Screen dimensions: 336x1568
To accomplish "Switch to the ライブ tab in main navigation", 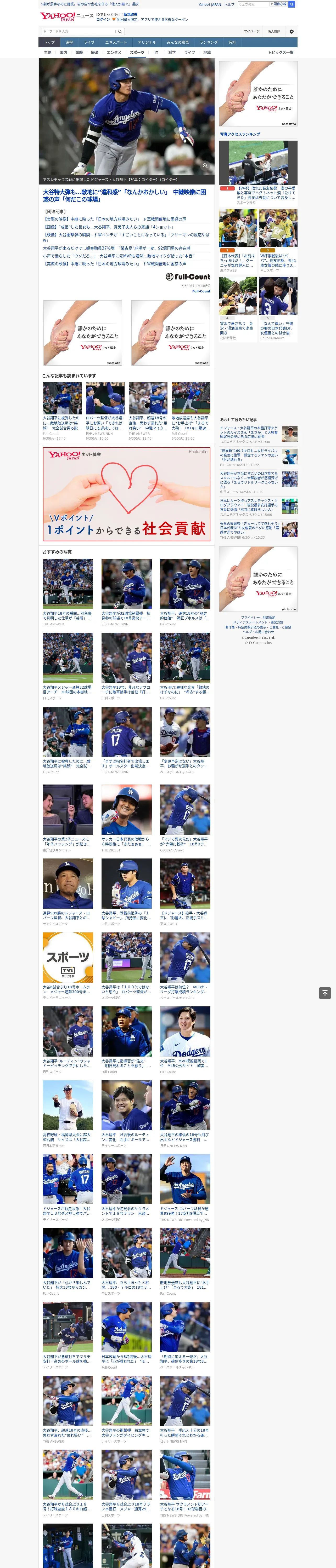I will pos(89,43).
